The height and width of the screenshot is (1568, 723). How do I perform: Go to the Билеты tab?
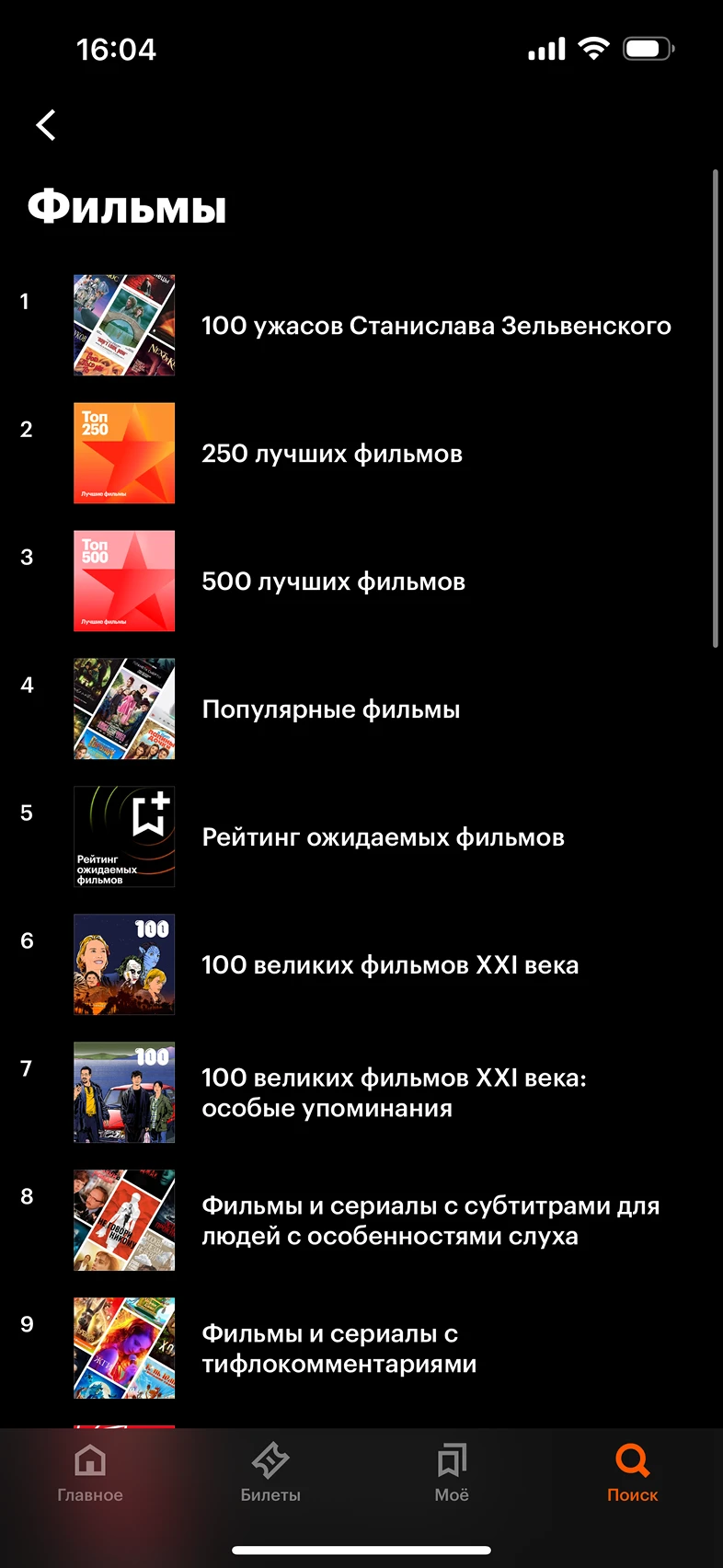[x=270, y=1474]
